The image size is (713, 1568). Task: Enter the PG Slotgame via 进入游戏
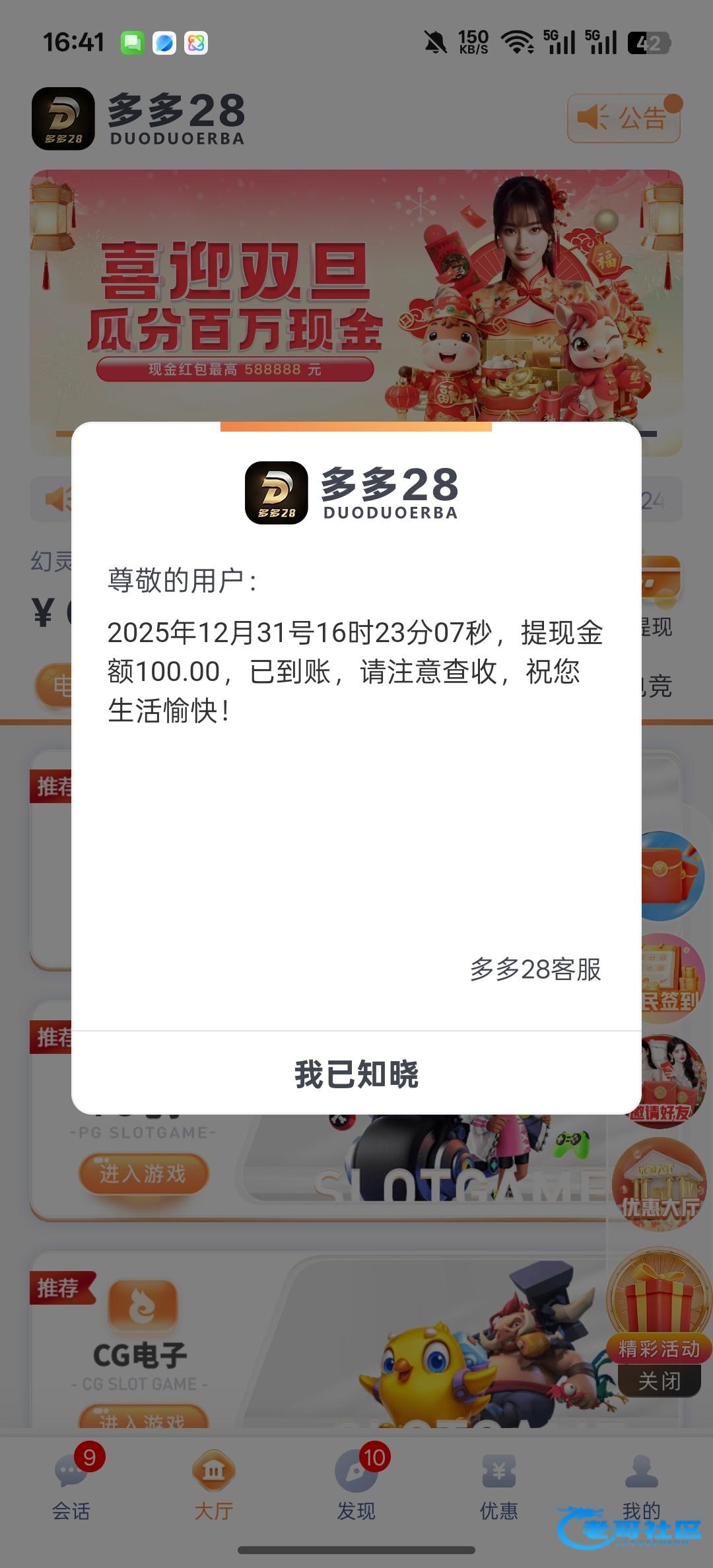pos(143,1174)
